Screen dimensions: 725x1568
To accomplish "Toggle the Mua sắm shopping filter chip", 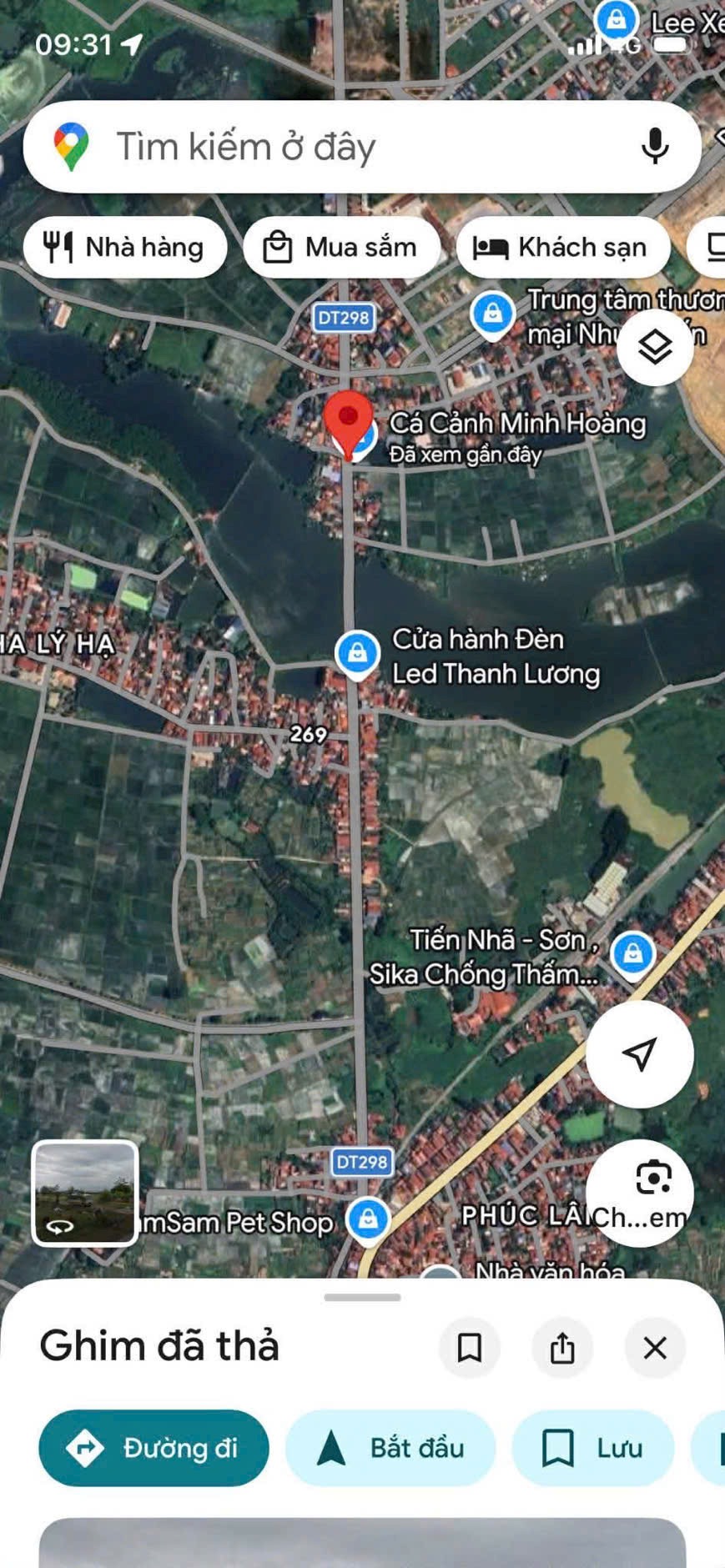I will [342, 247].
